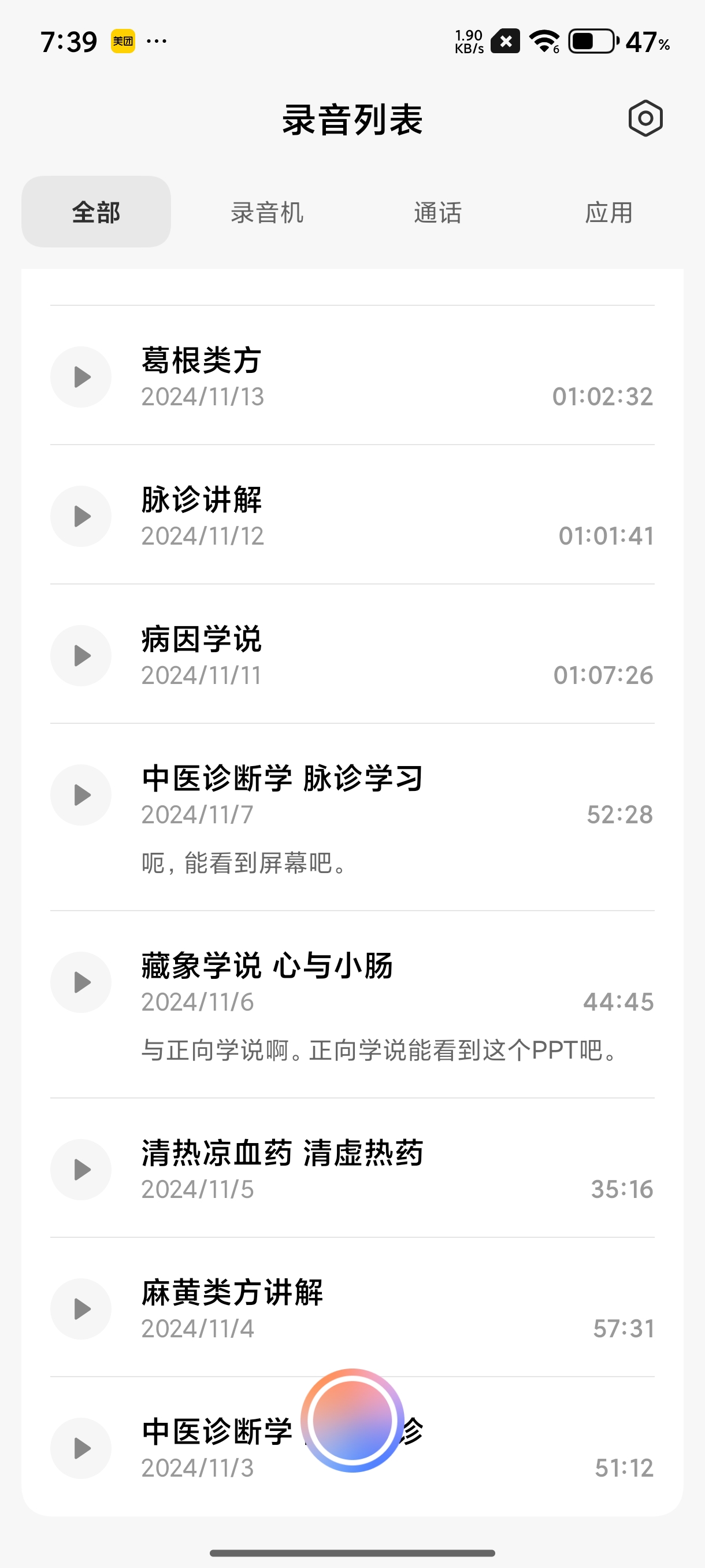Screen dimensions: 705x1568
Task: Play the 麻黄类方讲解 recording
Action: pyautogui.click(x=81, y=1309)
